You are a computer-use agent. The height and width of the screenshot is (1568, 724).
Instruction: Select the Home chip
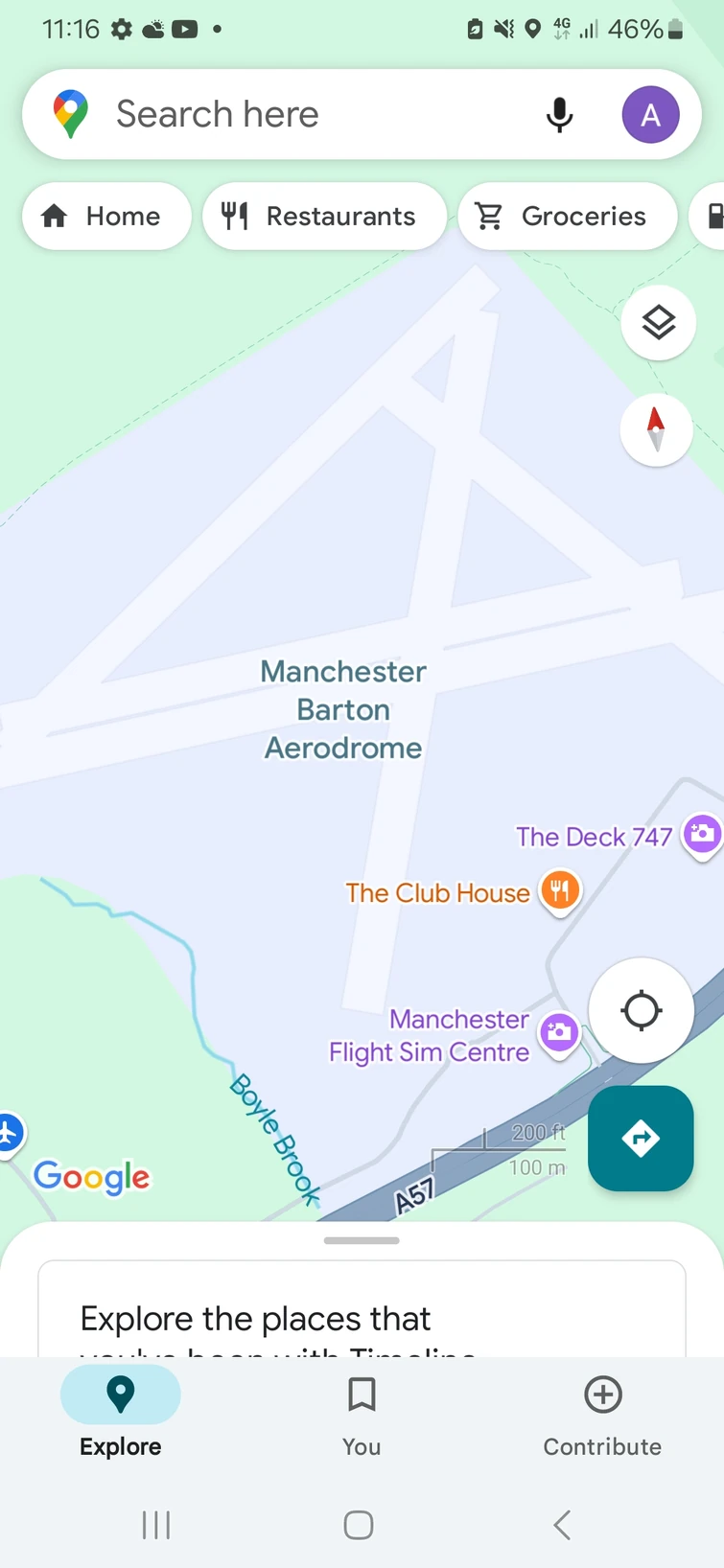tap(105, 217)
